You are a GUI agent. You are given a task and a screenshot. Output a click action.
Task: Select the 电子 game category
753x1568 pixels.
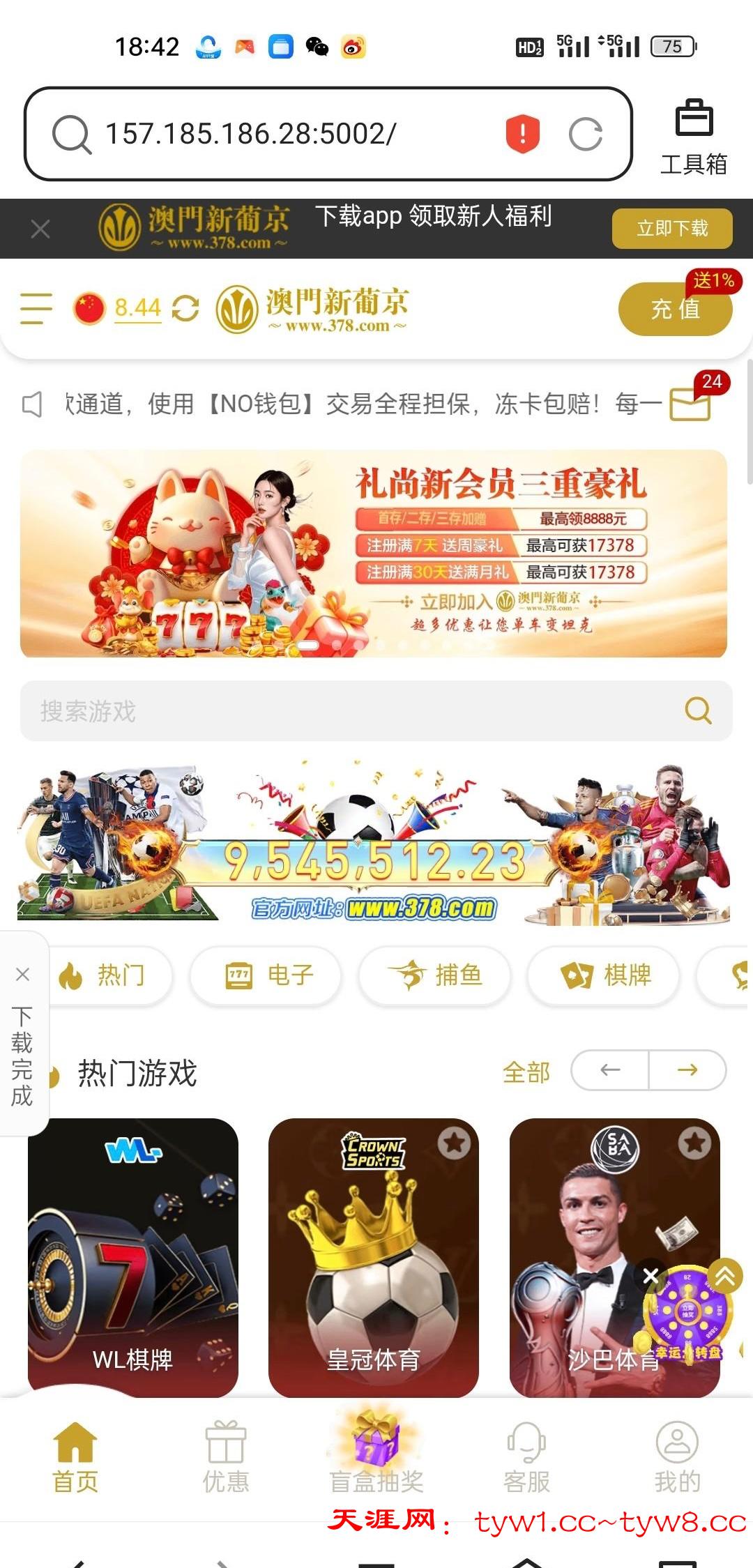[x=266, y=975]
